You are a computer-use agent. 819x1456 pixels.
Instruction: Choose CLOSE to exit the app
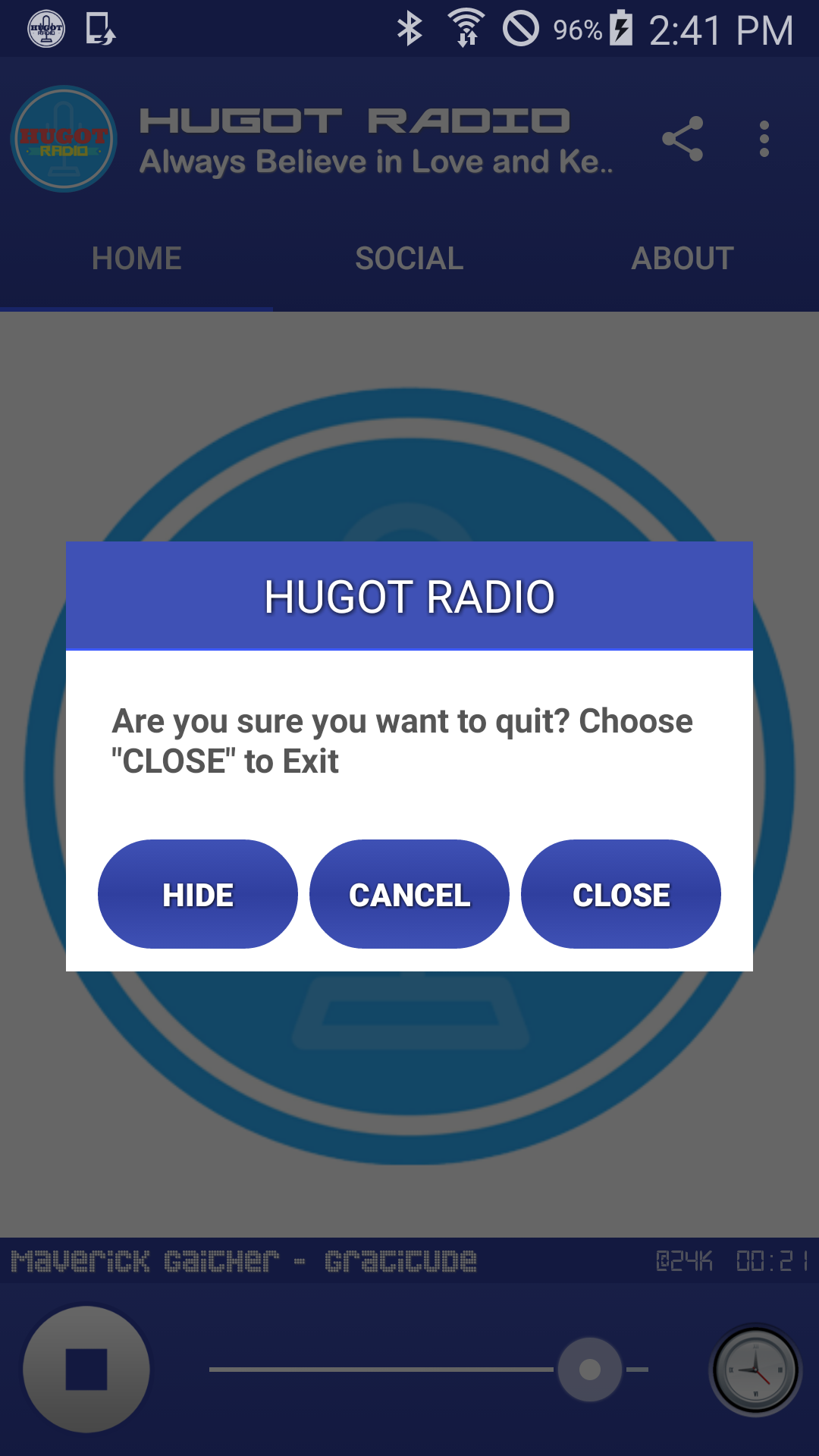coord(621,894)
